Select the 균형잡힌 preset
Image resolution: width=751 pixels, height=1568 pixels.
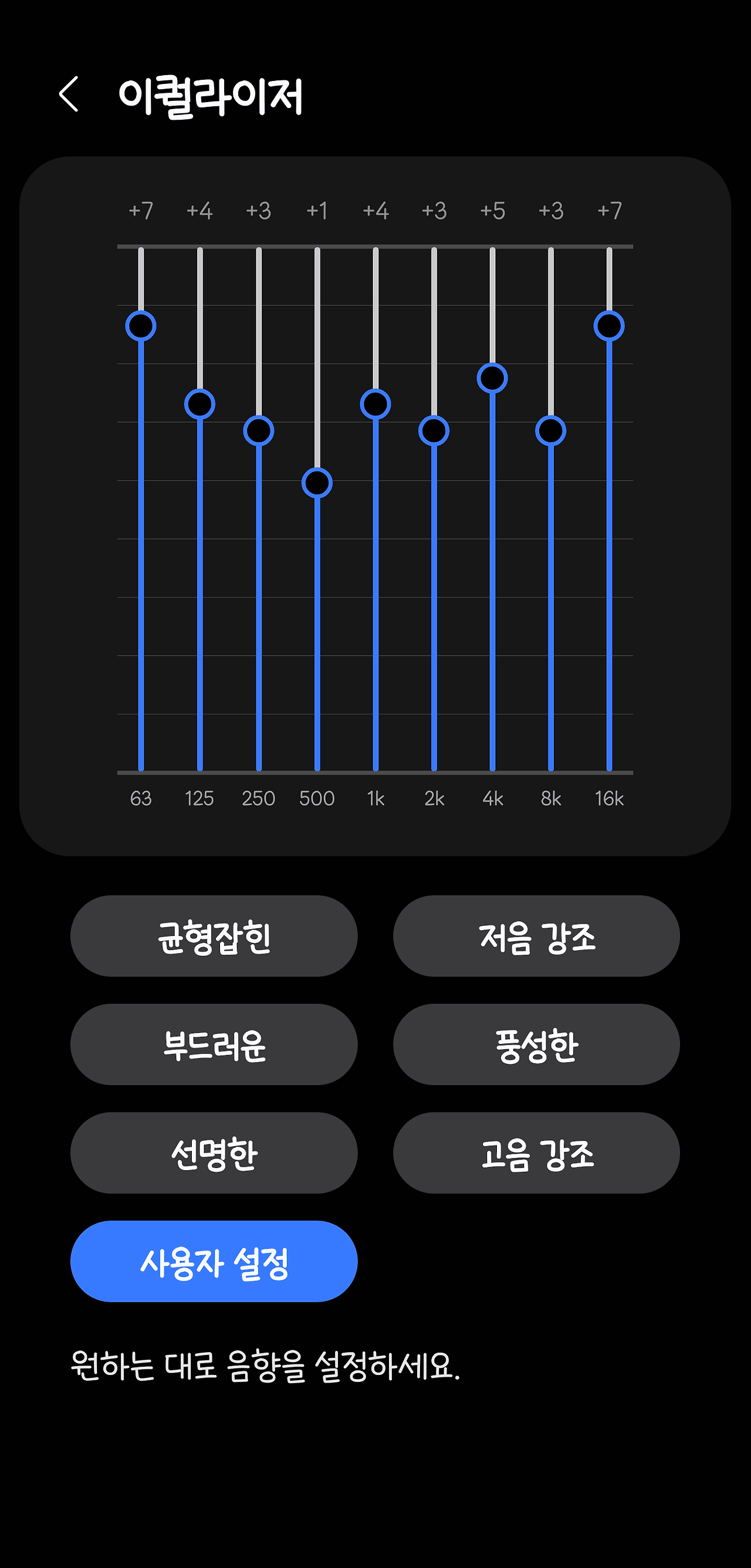tap(214, 935)
